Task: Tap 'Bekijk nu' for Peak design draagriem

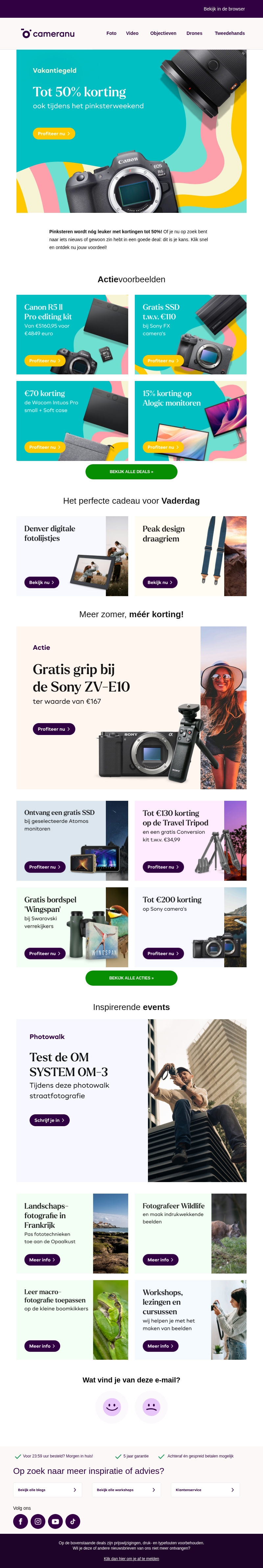Action: (x=159, y=582)
